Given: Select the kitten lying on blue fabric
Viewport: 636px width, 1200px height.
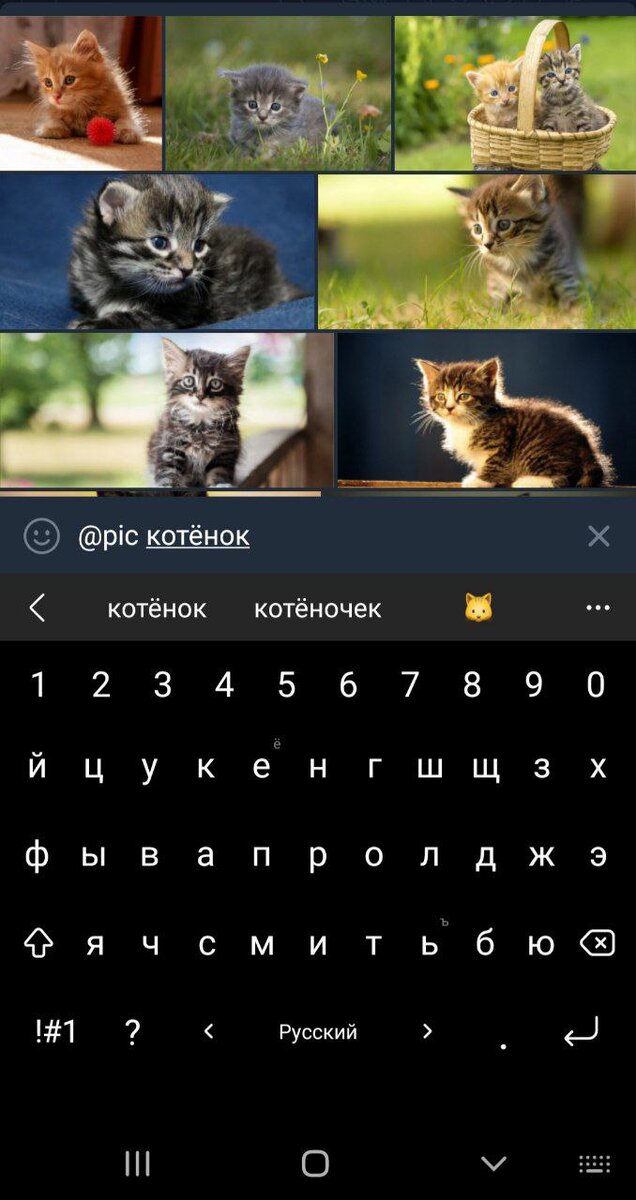Looking at the screenshot, I should point(157,252).
